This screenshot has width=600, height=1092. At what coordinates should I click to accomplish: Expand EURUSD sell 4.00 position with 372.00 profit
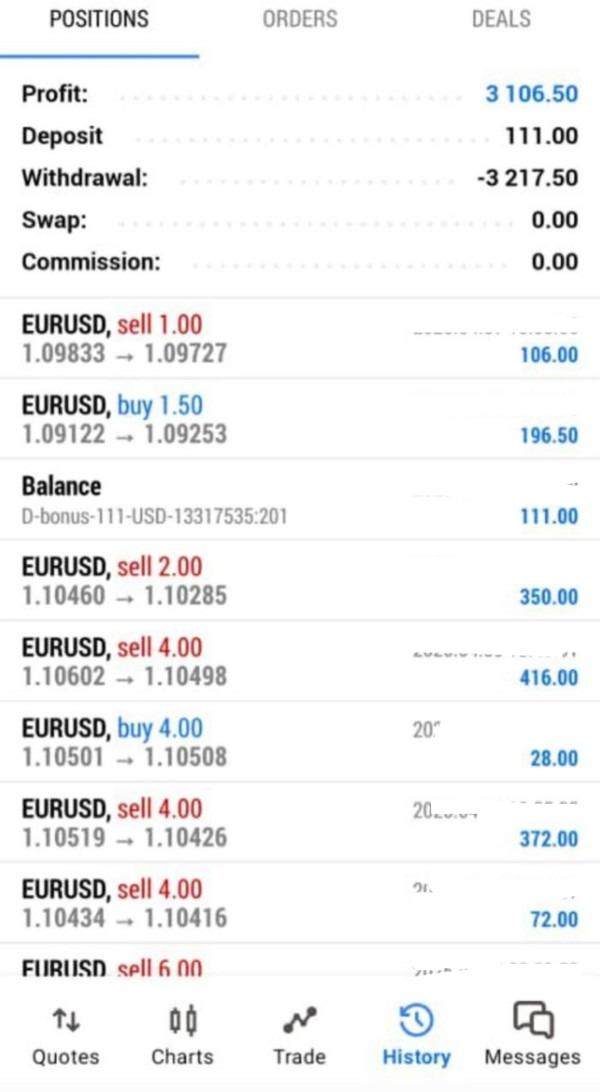pyautogui.click(x=300, y=823)
